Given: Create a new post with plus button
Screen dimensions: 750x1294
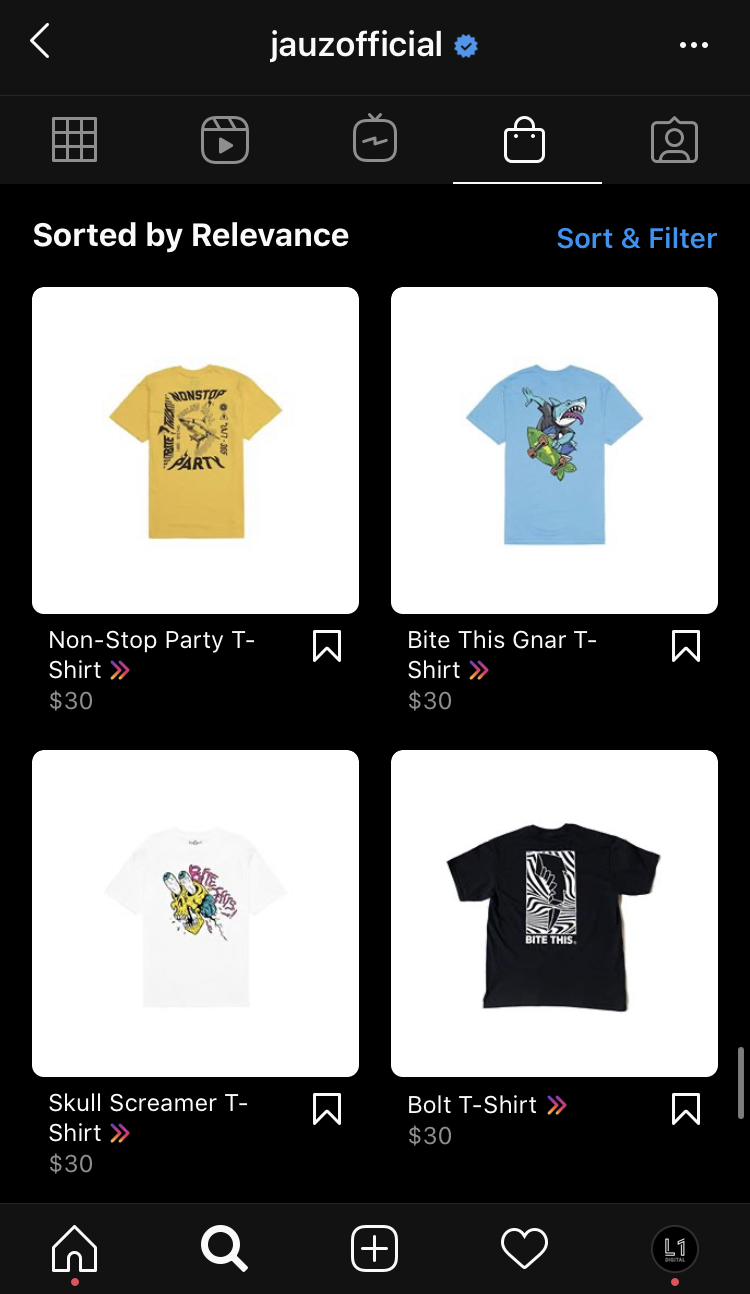Looking at the screenshot, I should pyautogui.click(x=375, y=1248).
